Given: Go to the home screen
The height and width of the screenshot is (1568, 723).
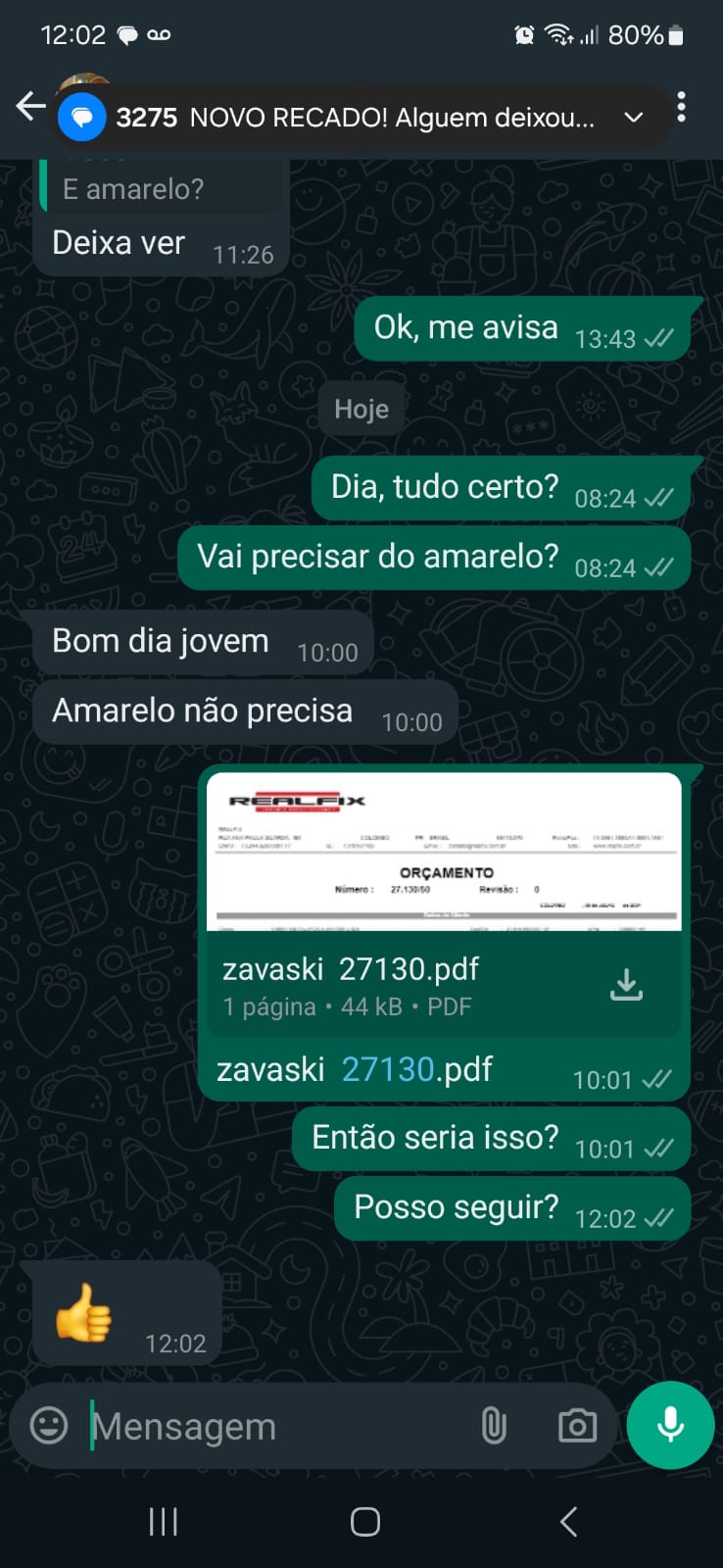Looking at the screenshot, I should pyautogui.click(x=365, y=1522).
